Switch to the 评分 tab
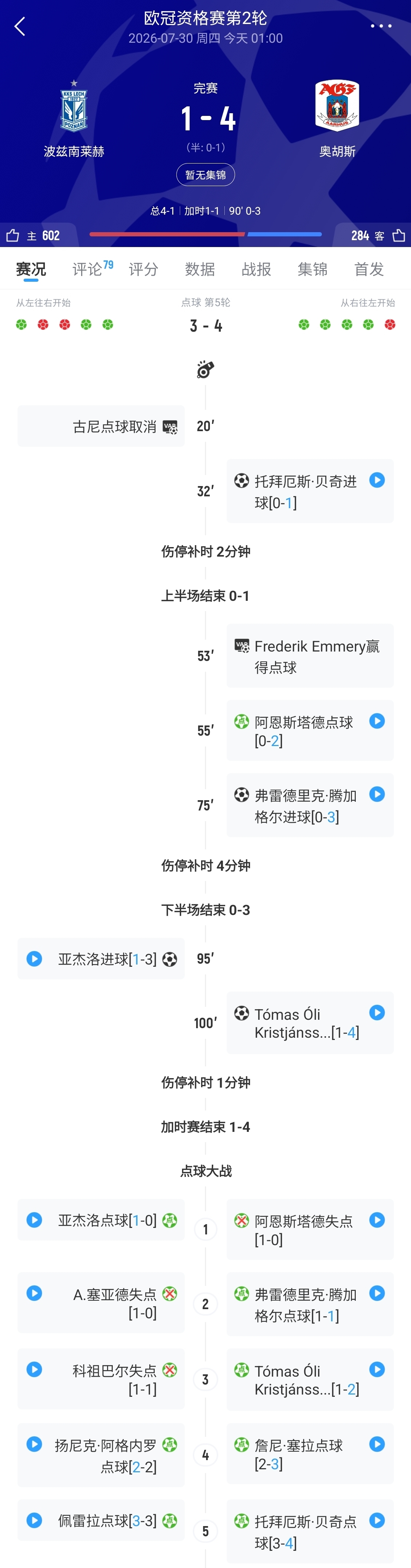The image size is (411, 1568). coord(144,269)
